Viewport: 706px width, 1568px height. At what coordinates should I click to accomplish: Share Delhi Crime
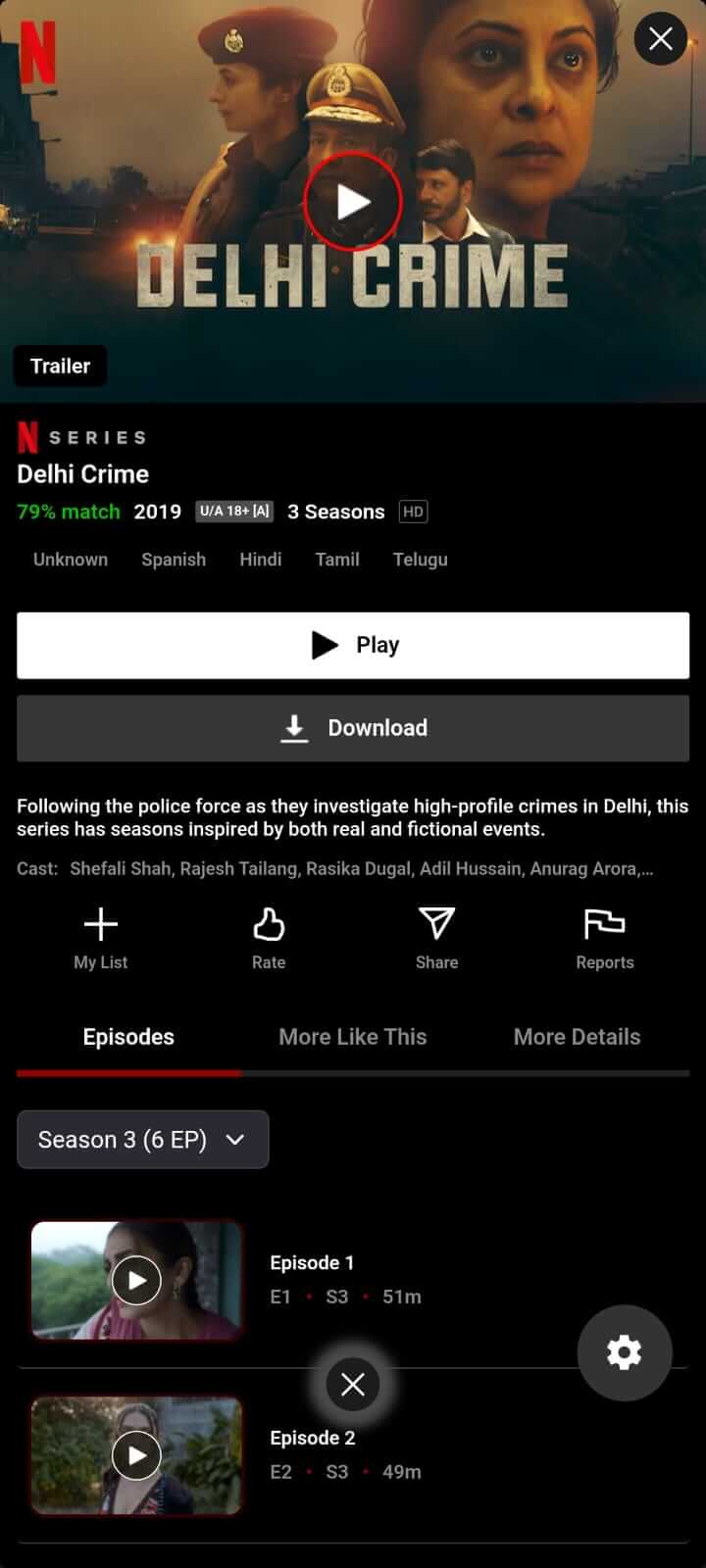(436, 938)
